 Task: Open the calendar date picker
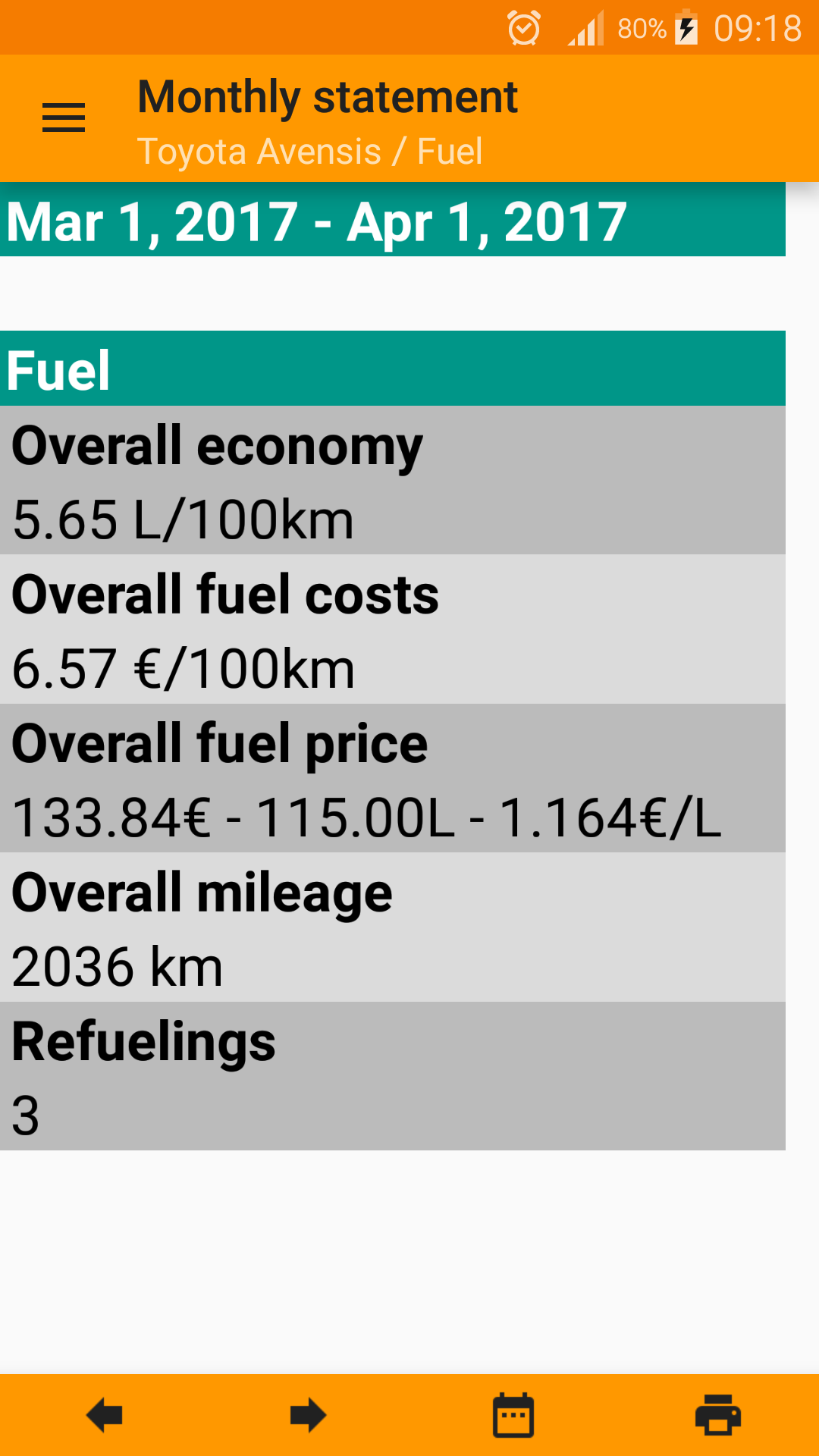(x=513, y=1415)
